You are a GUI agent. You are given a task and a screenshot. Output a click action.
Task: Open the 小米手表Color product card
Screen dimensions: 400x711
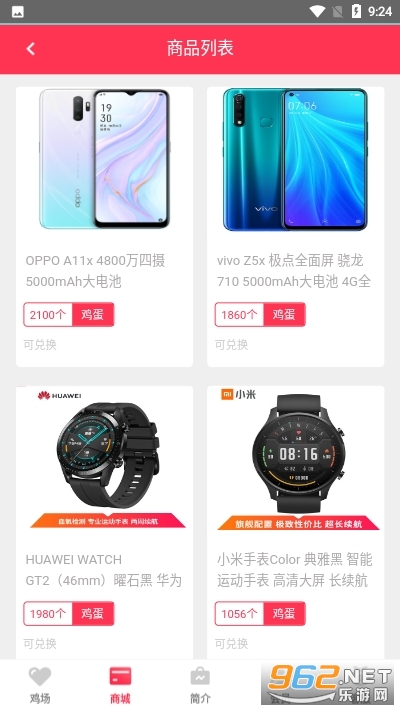click(296, 522)
